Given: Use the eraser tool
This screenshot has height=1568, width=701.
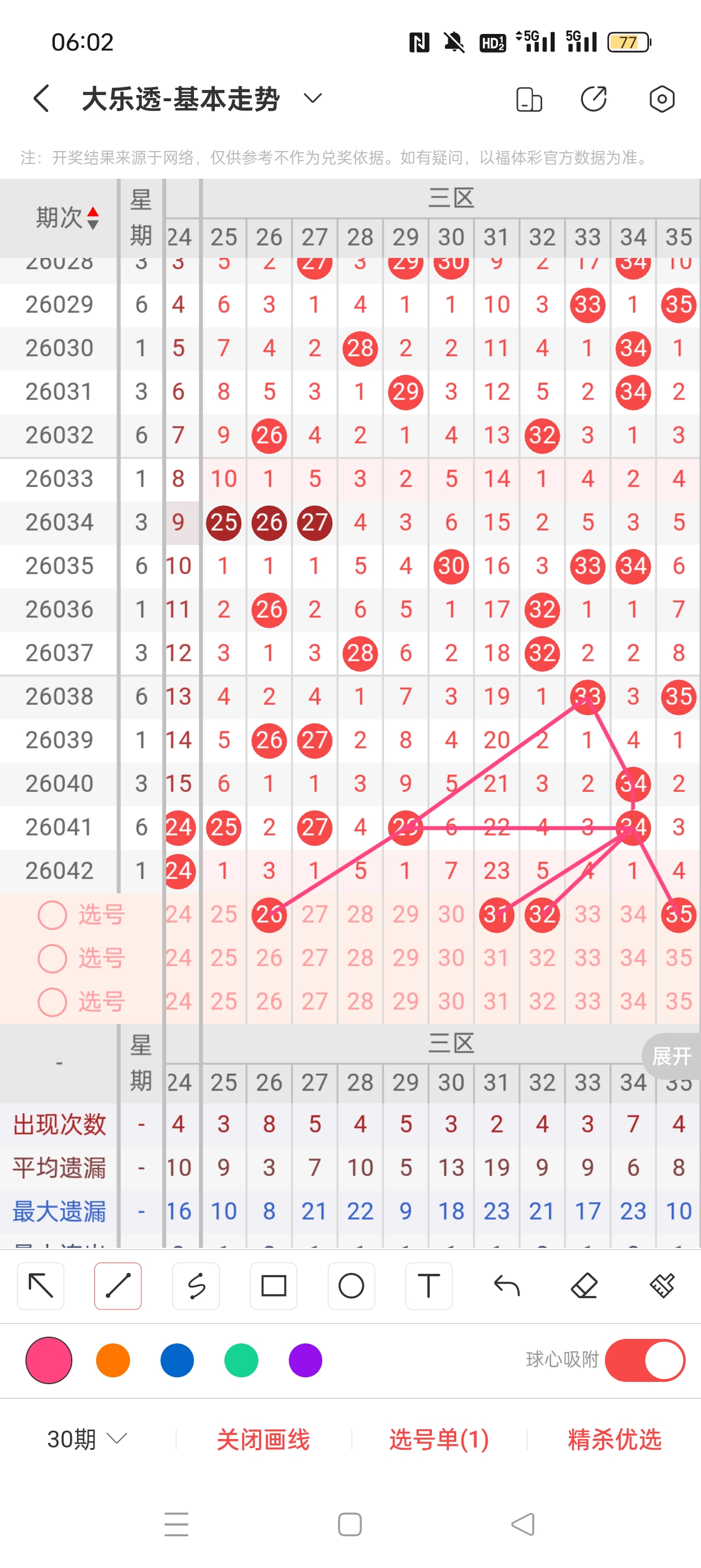Looking at the screenshot, I should [x=584, y=1286].
